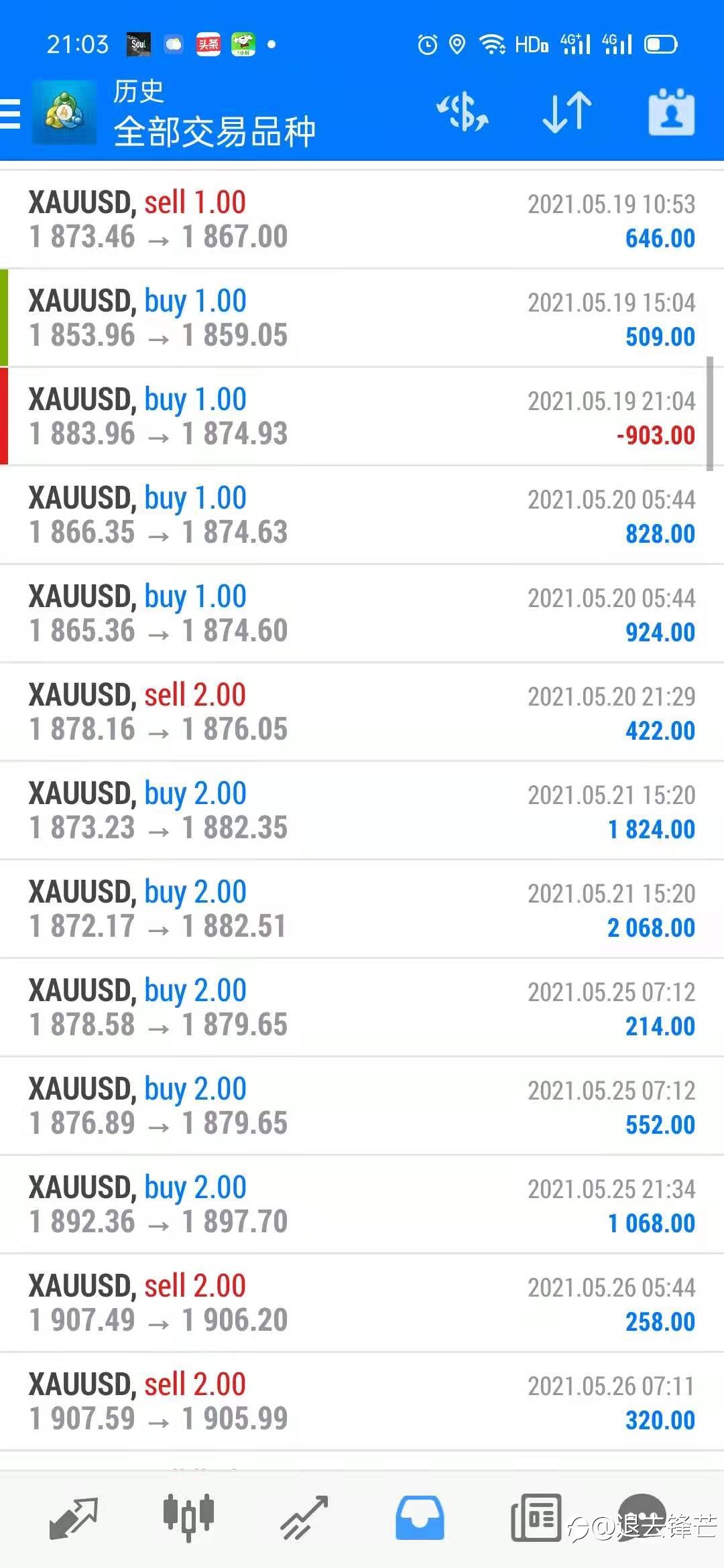Switch to the Trade tab
The height and width of the screenshot is (1568, 724).
click(304, 1518)
